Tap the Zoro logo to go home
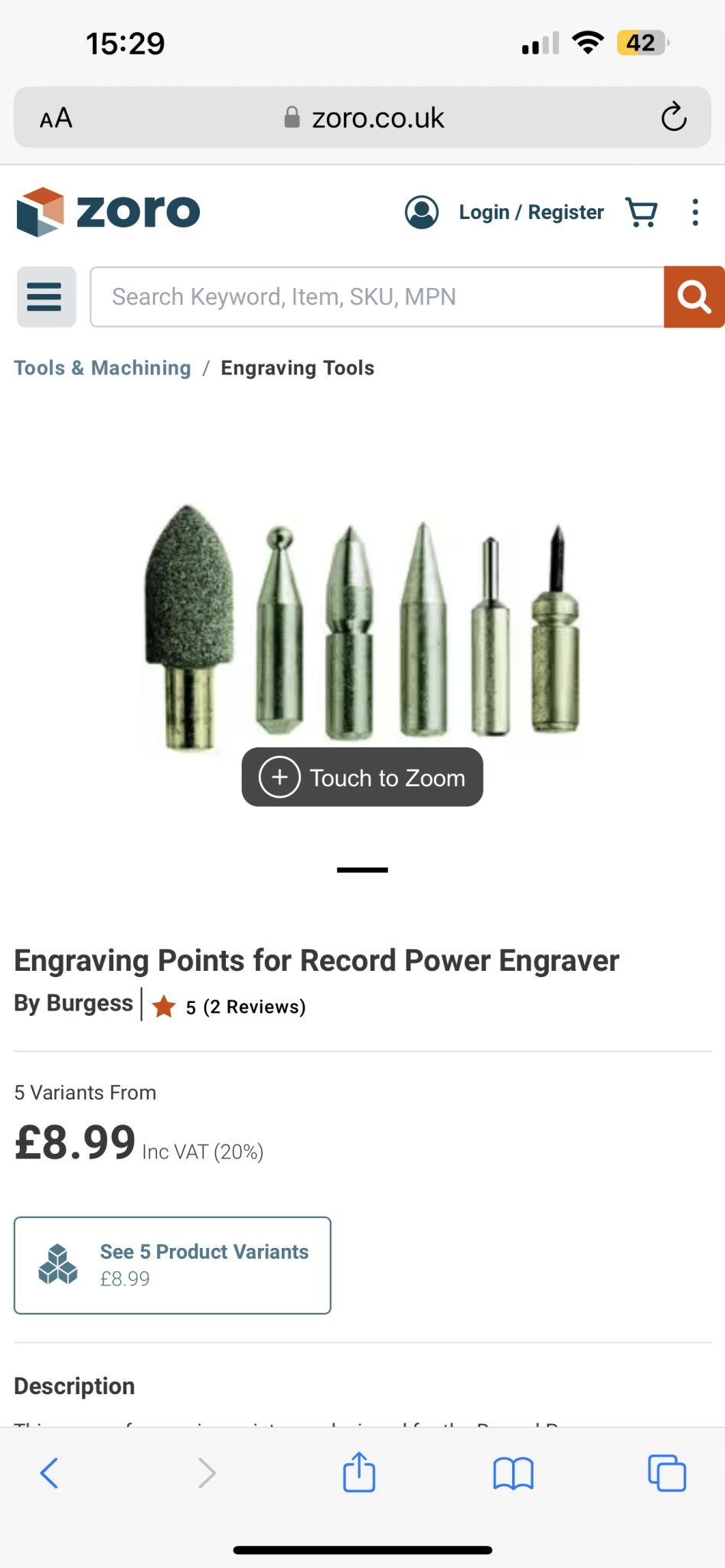 (108, 211)
